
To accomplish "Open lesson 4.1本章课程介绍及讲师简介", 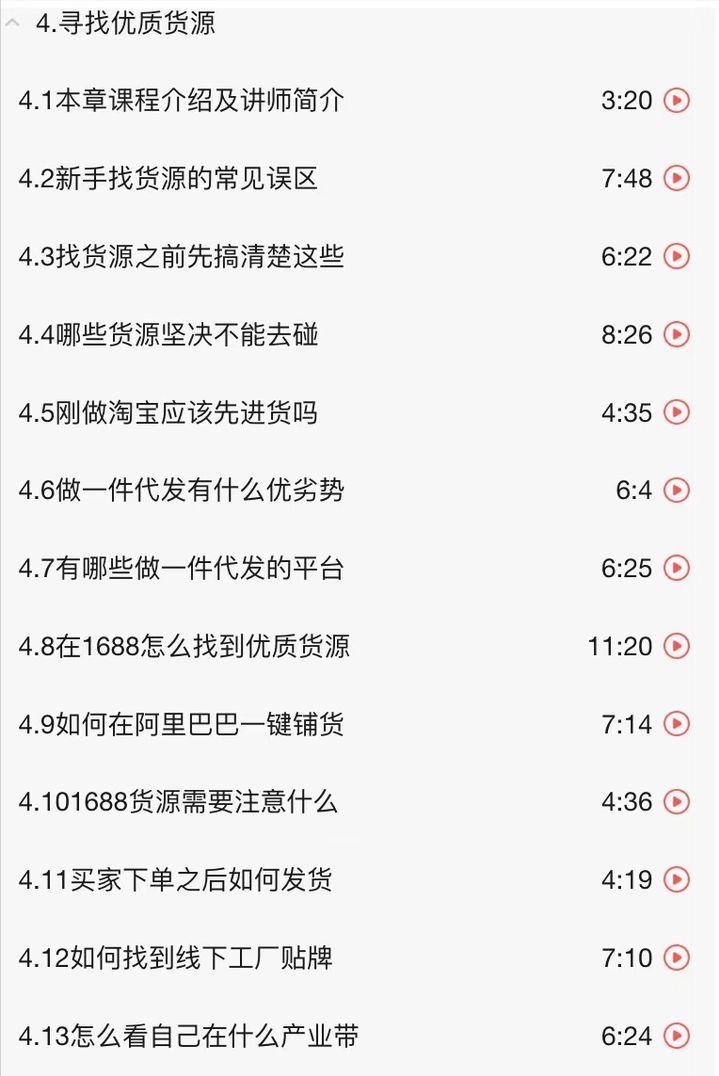I will coord(181,100).
